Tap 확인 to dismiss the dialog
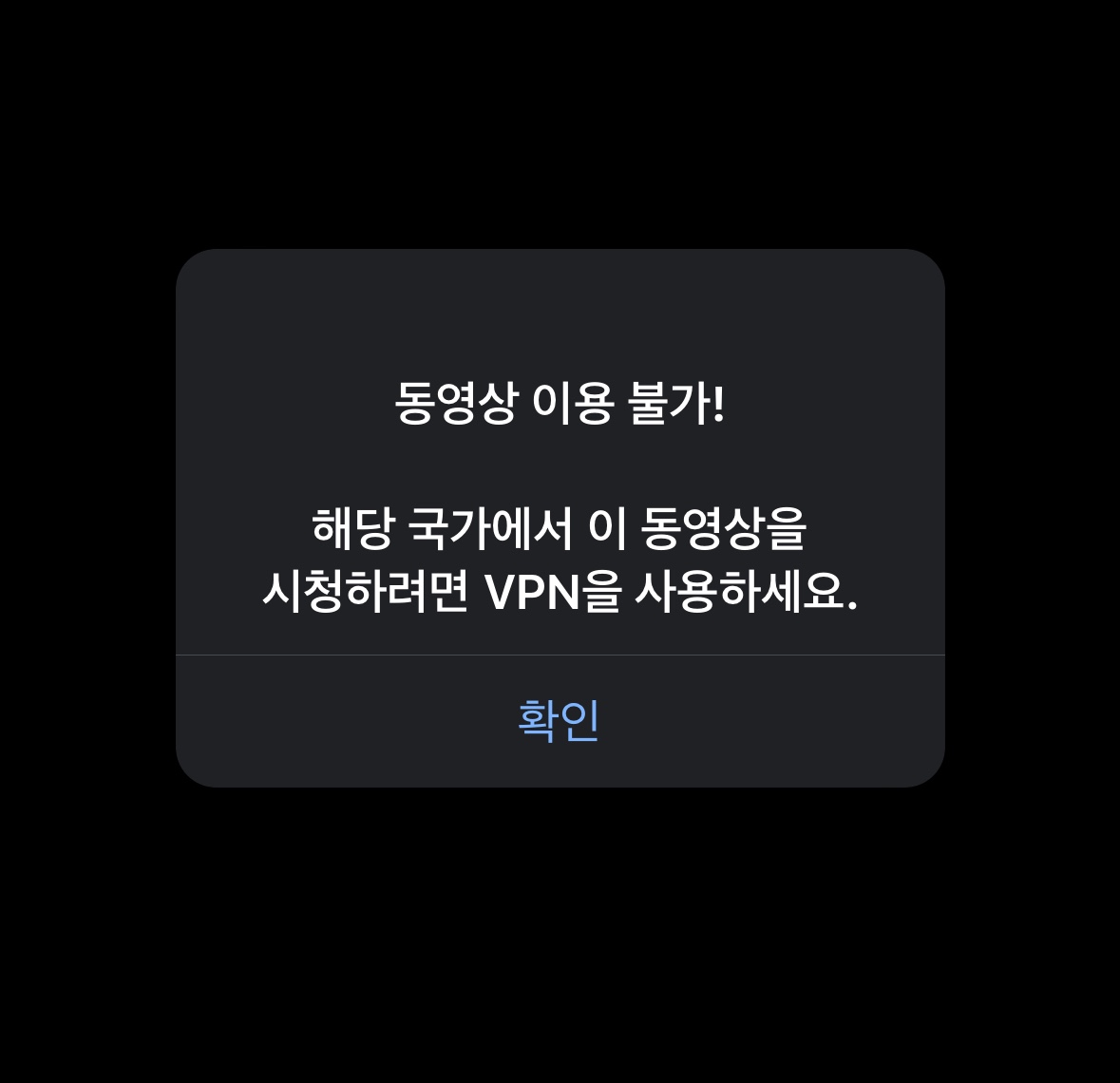The height and width of the screenshot is (1083, 1120). 559,720
